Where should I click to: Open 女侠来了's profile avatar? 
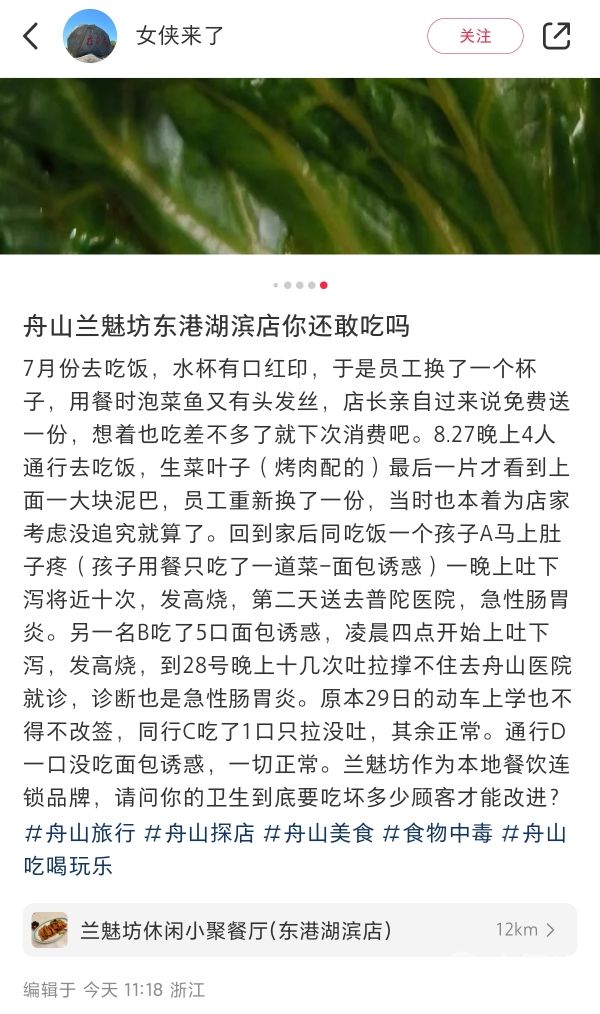[x=90, y=36]
